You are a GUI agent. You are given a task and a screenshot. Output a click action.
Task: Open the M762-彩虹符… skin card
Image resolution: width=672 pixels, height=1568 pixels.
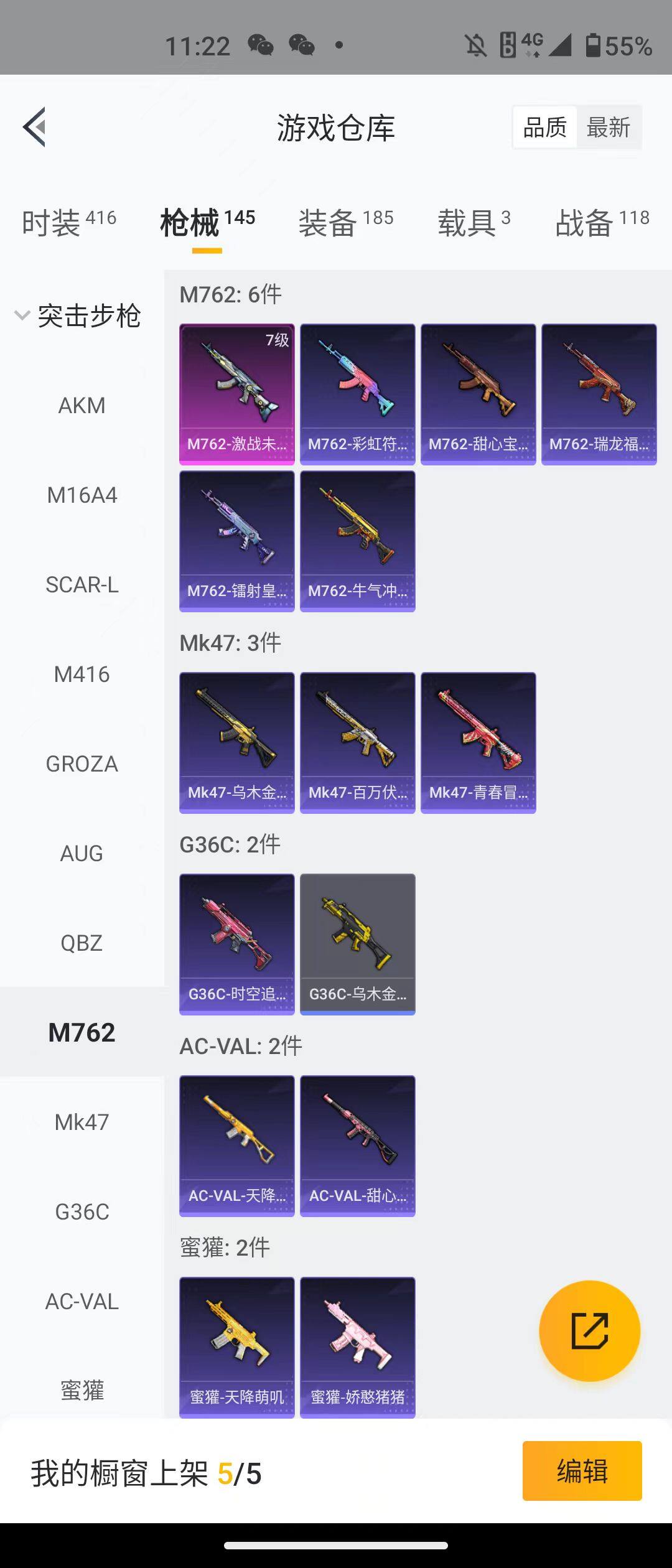(357, 393)
